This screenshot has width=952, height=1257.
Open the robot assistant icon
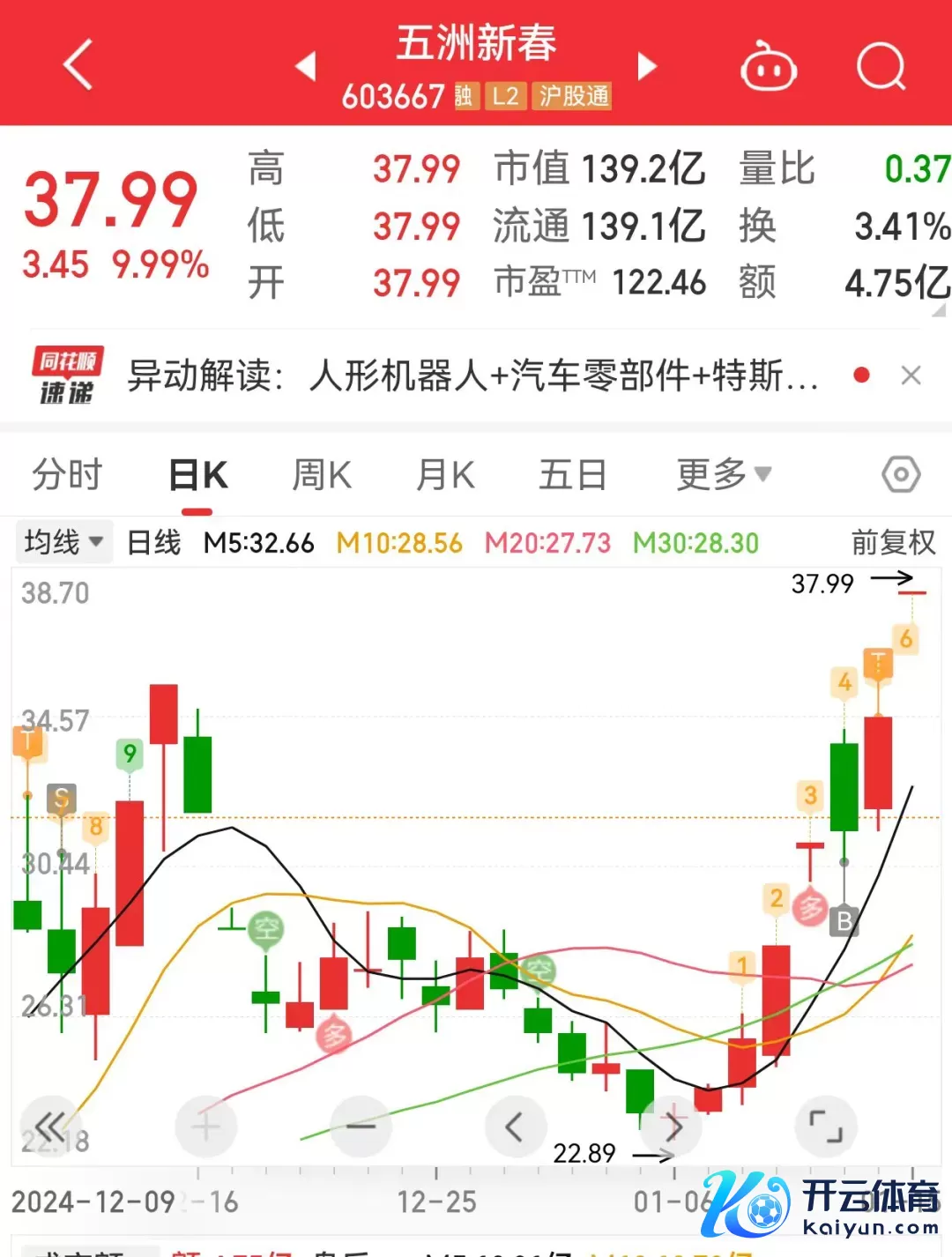pyautogui.click(x=768, y=67)
